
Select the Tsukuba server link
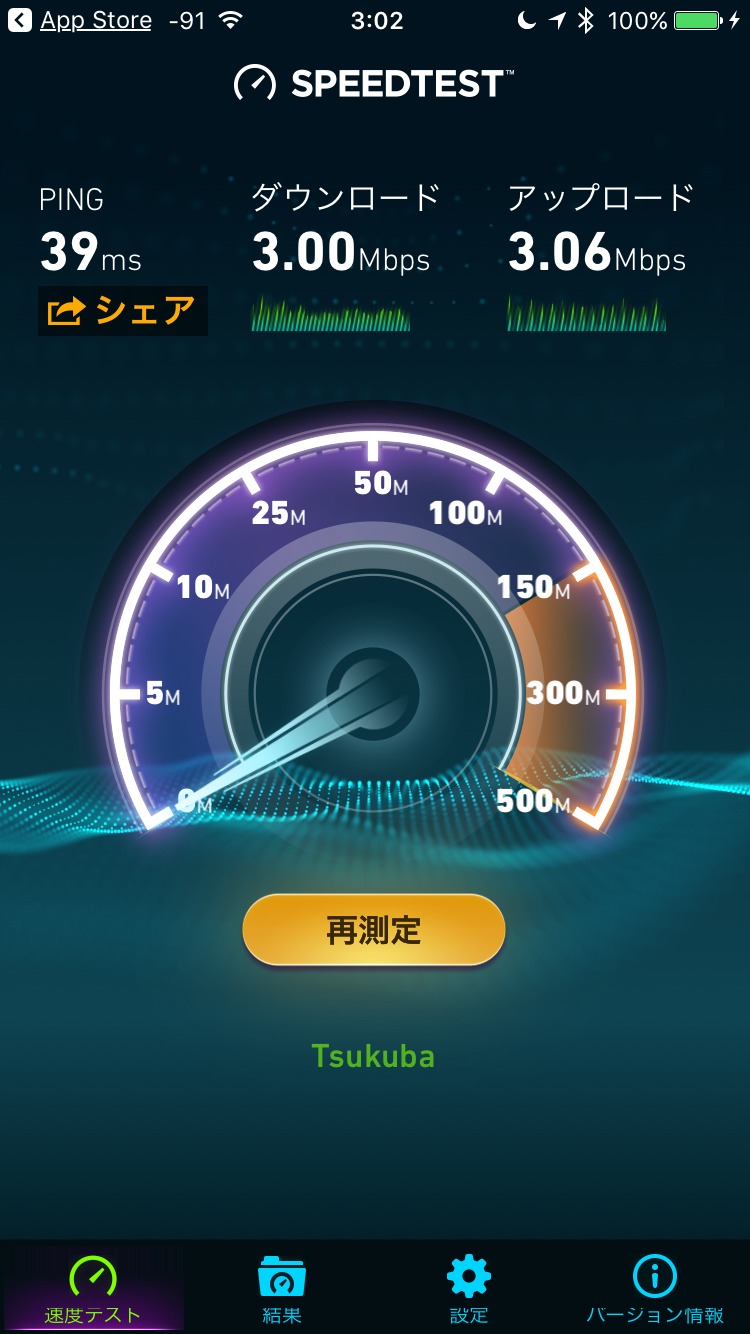[x=373, y=1056]
